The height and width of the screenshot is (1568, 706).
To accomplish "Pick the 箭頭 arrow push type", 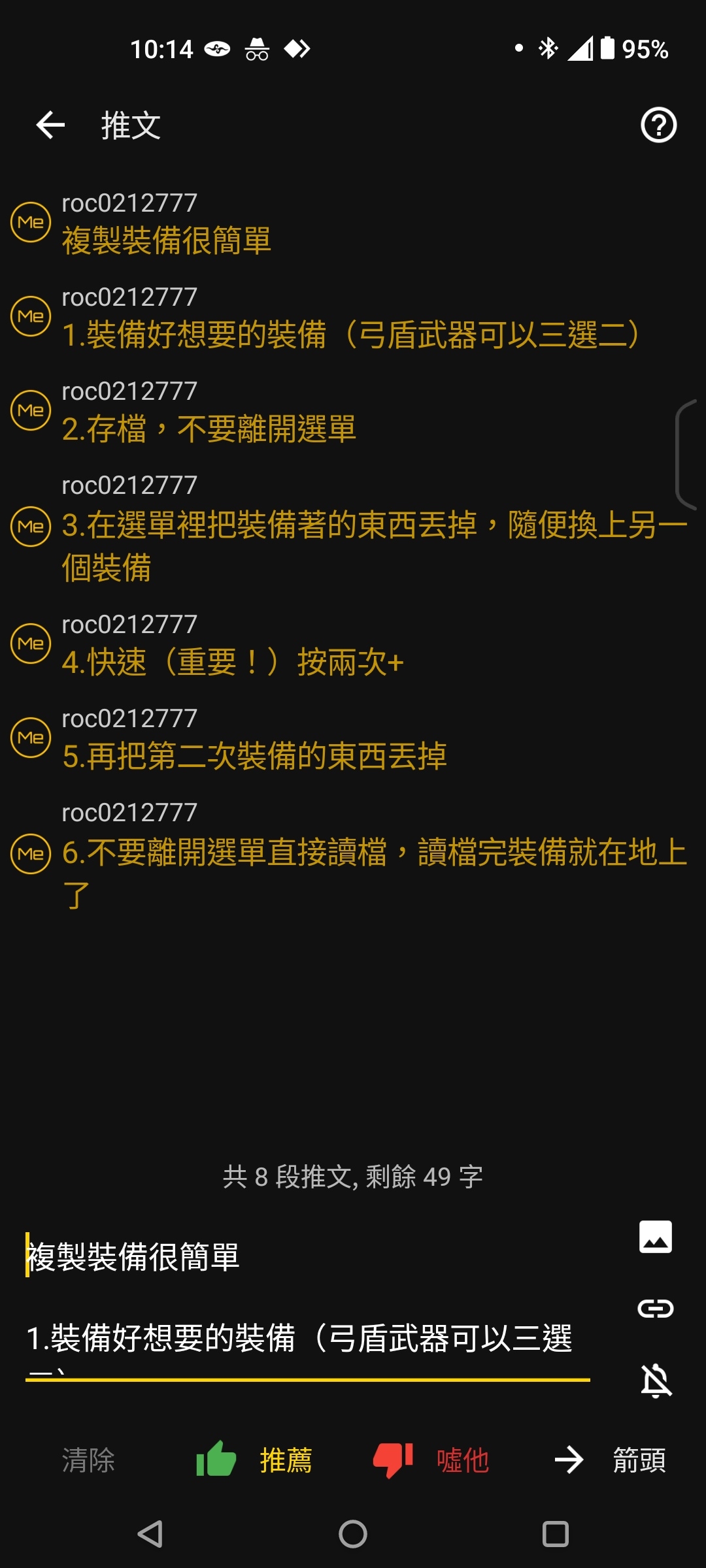I will click(609, 1460).
